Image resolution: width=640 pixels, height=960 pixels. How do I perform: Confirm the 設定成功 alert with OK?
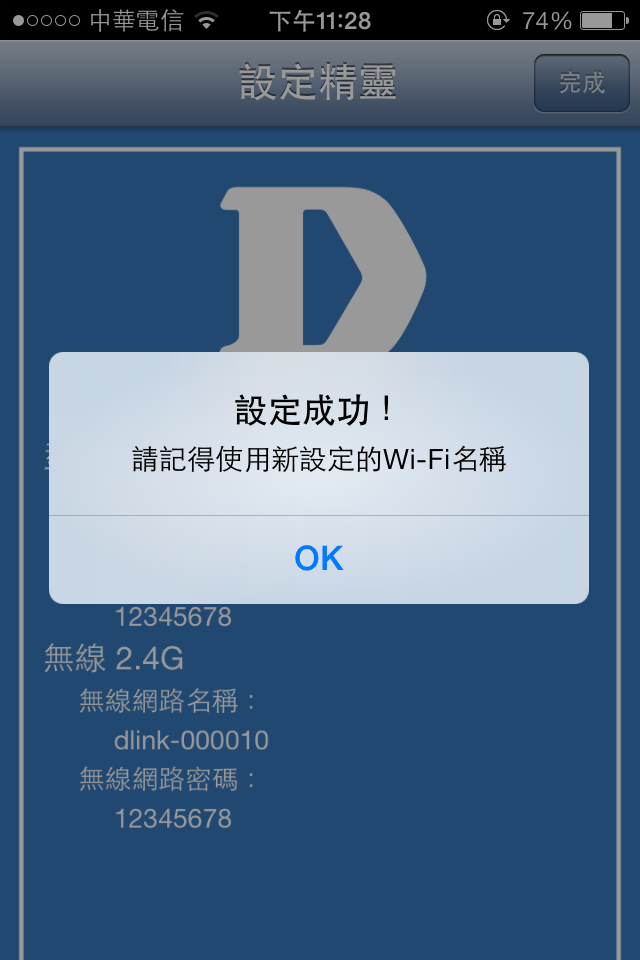319,559
